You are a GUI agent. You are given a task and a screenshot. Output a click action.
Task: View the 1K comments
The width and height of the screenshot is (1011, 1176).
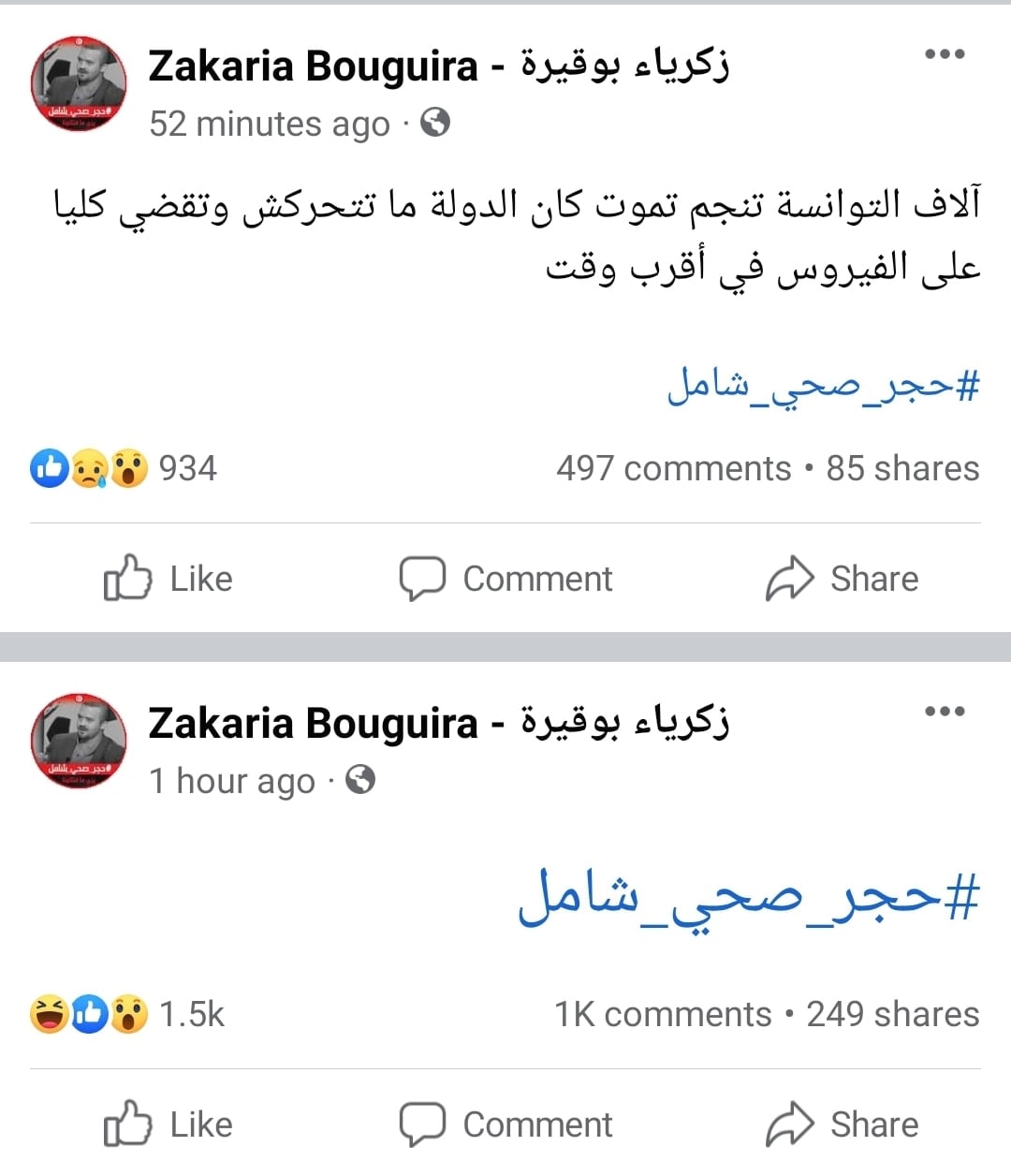(x=663, y=1014)
